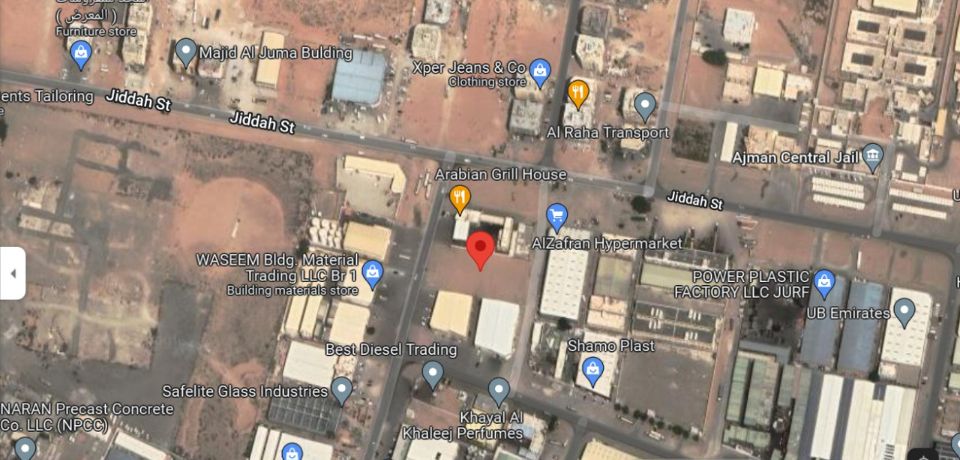Open Xper Jeans & Co clothing store
Image resolution: width=960 pixels, height=460 pixels.
(x=540, y=72)
